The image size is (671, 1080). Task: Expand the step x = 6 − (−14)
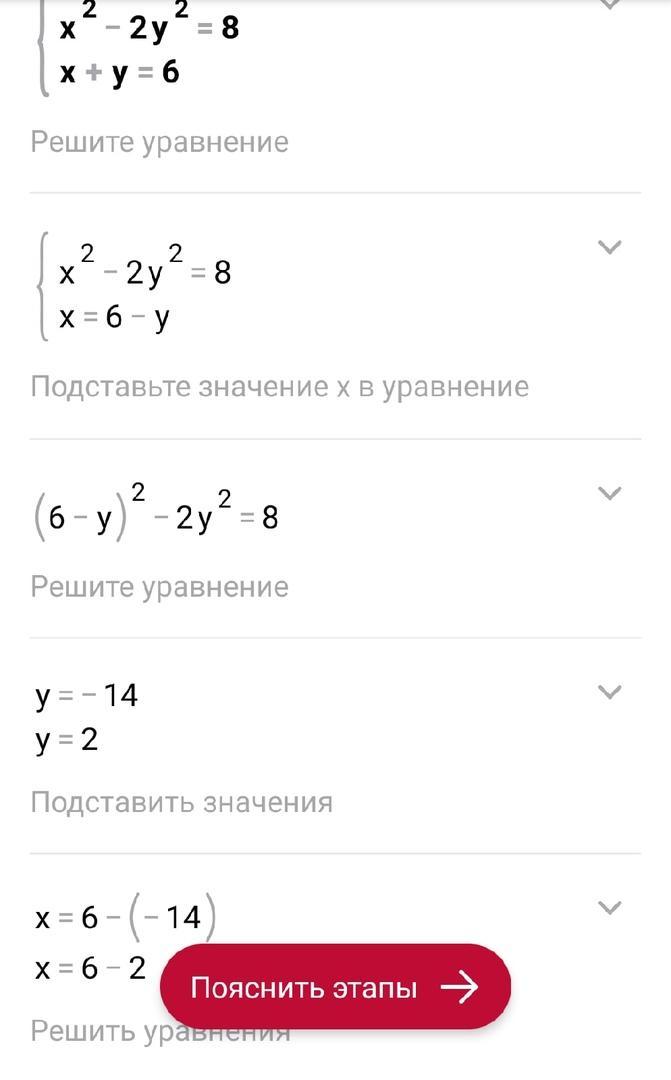click(609, 908)
